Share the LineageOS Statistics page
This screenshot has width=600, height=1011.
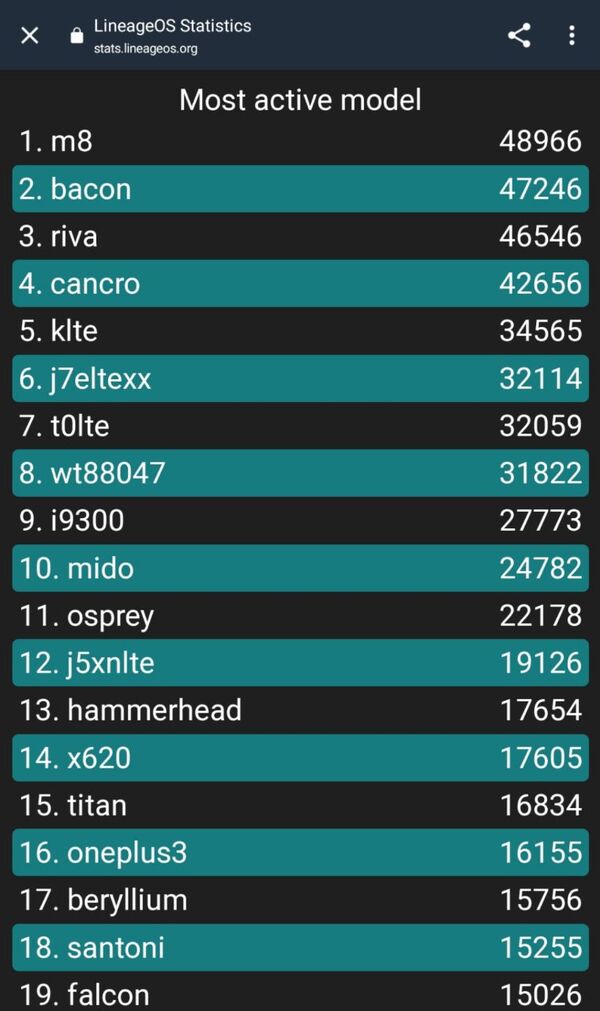pyautogui.click(x=519, y=35)
